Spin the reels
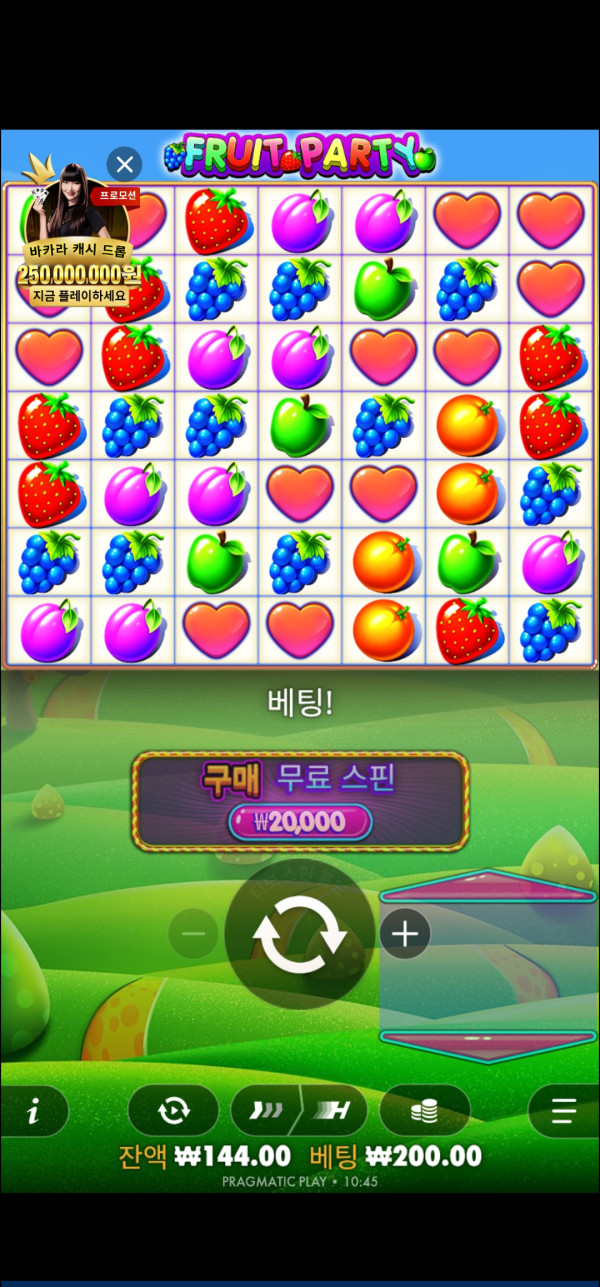Image resolution: width=600 pixels, height=1287 pixels. click(x=300, y=934)
